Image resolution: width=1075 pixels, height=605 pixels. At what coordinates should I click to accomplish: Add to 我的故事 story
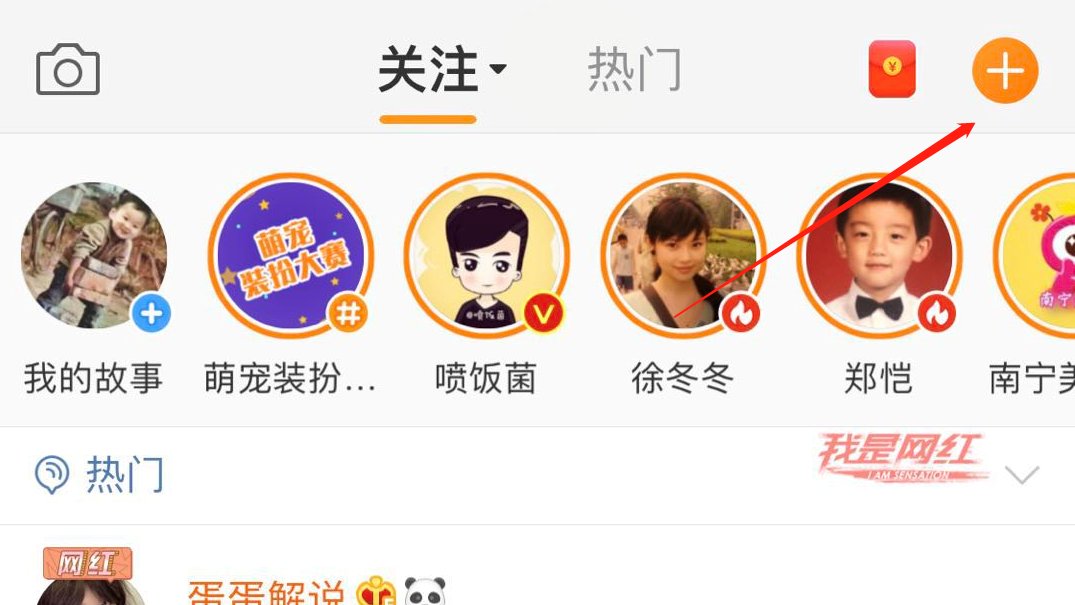(94, 256)
